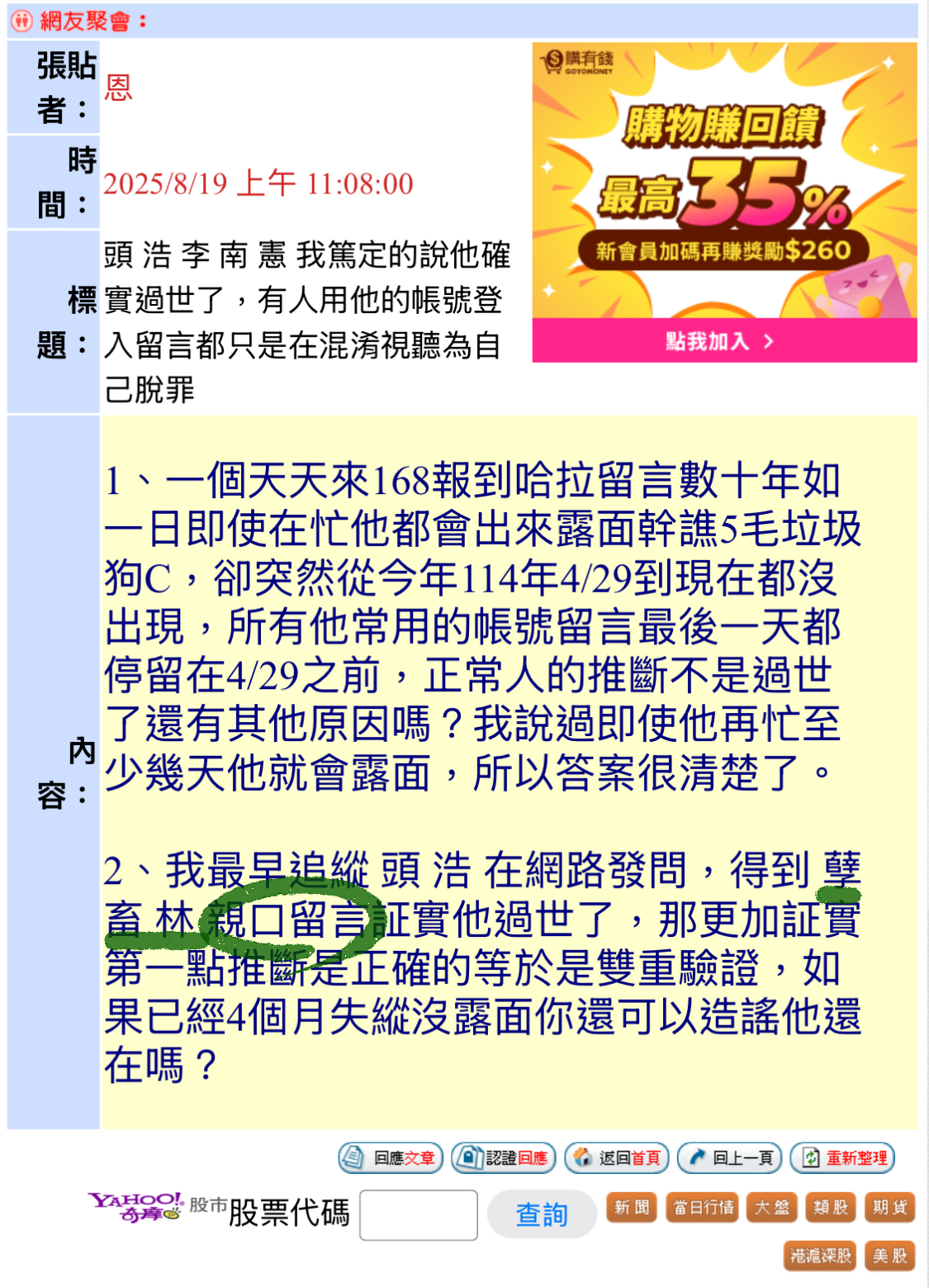This screenshot has height=1288, width=929.
Task: Open 認證回應 verified reply
Action: pos(504,1157)
